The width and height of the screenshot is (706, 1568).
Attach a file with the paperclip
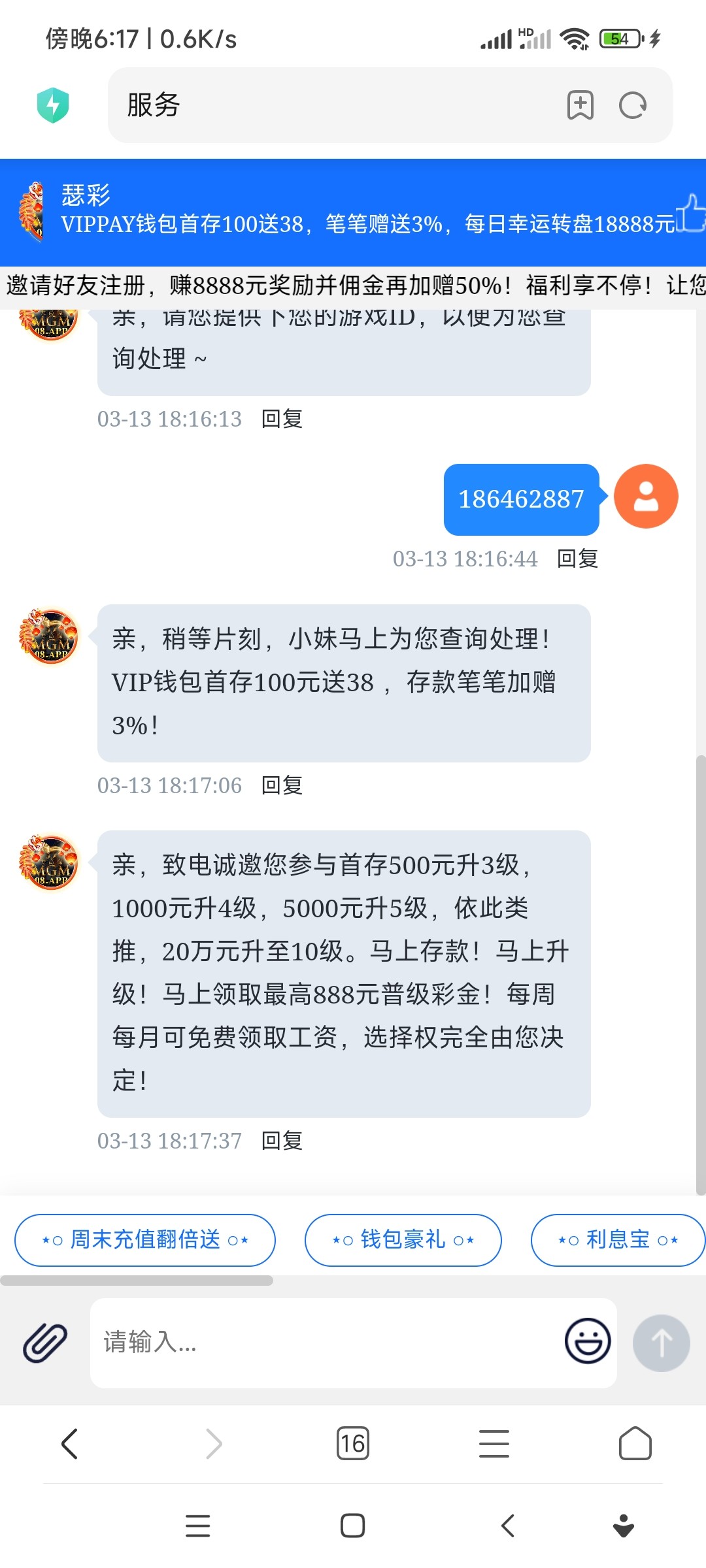pos(45,1343)
